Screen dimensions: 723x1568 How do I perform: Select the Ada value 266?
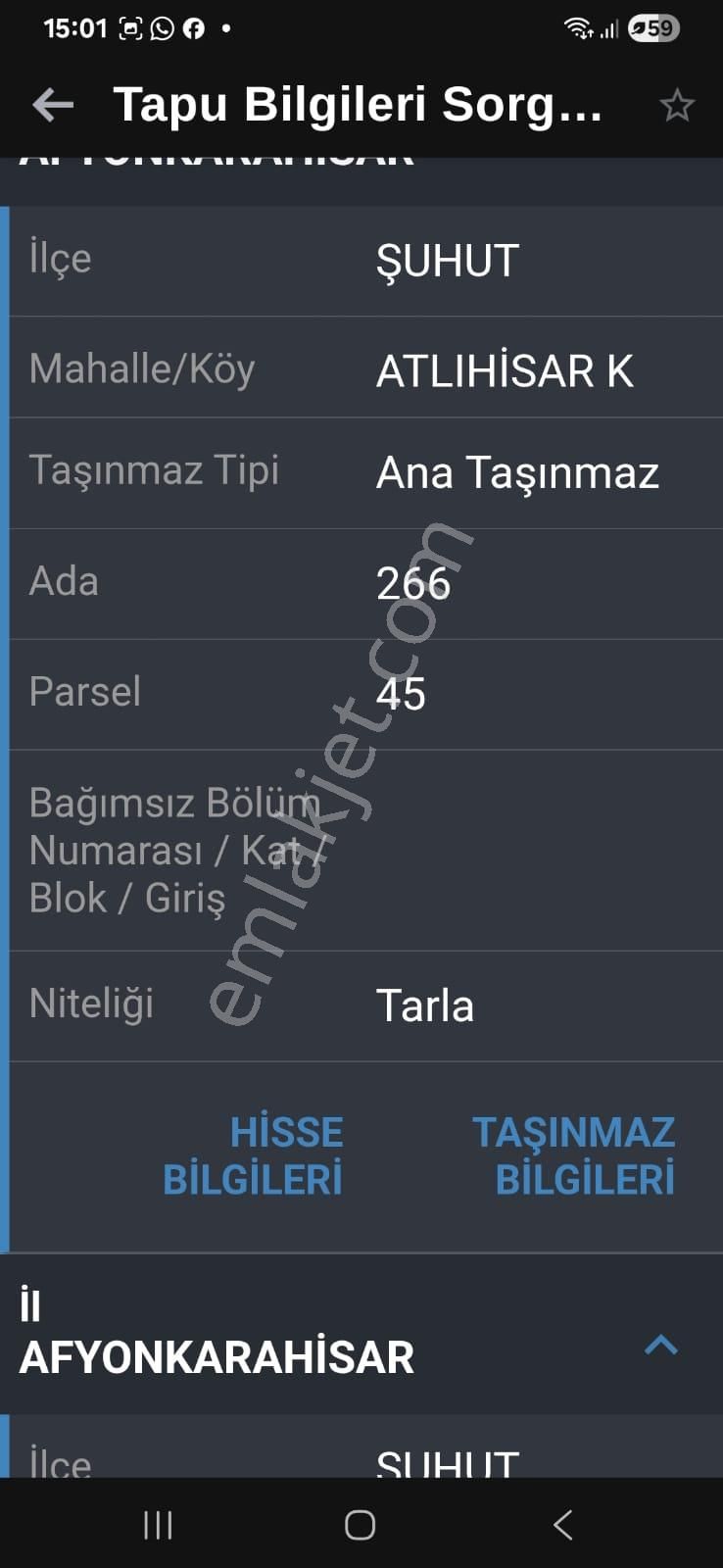[415, 581]
